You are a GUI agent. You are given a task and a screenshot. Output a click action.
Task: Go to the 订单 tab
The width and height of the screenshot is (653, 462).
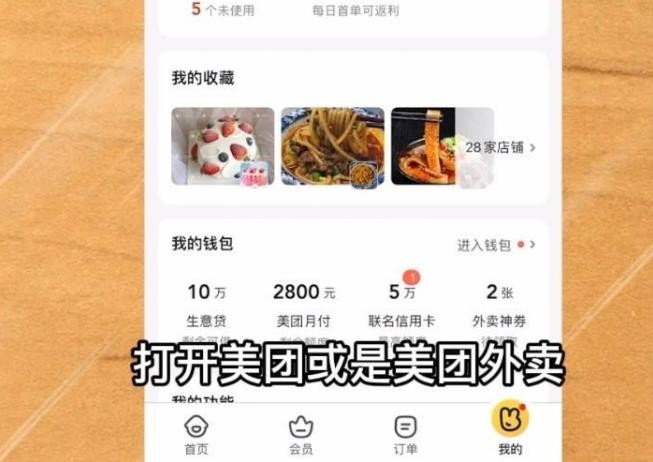pos(405,435)
